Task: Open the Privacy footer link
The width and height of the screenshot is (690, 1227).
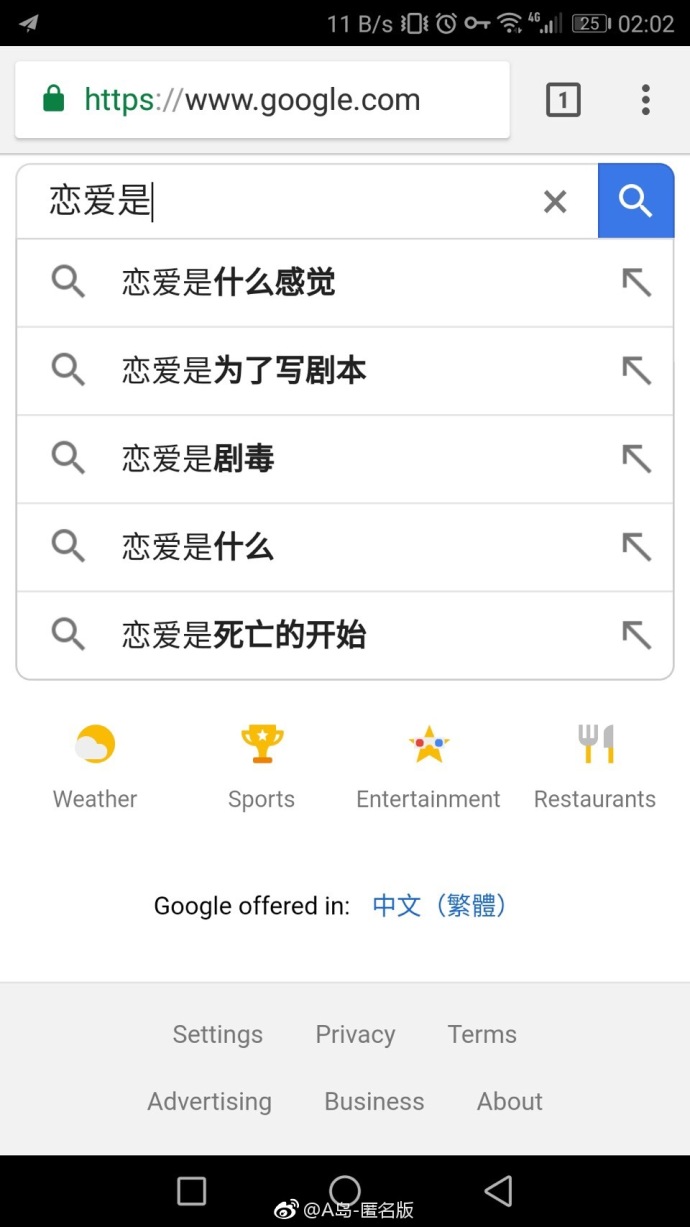Action: coord(355,1034)
